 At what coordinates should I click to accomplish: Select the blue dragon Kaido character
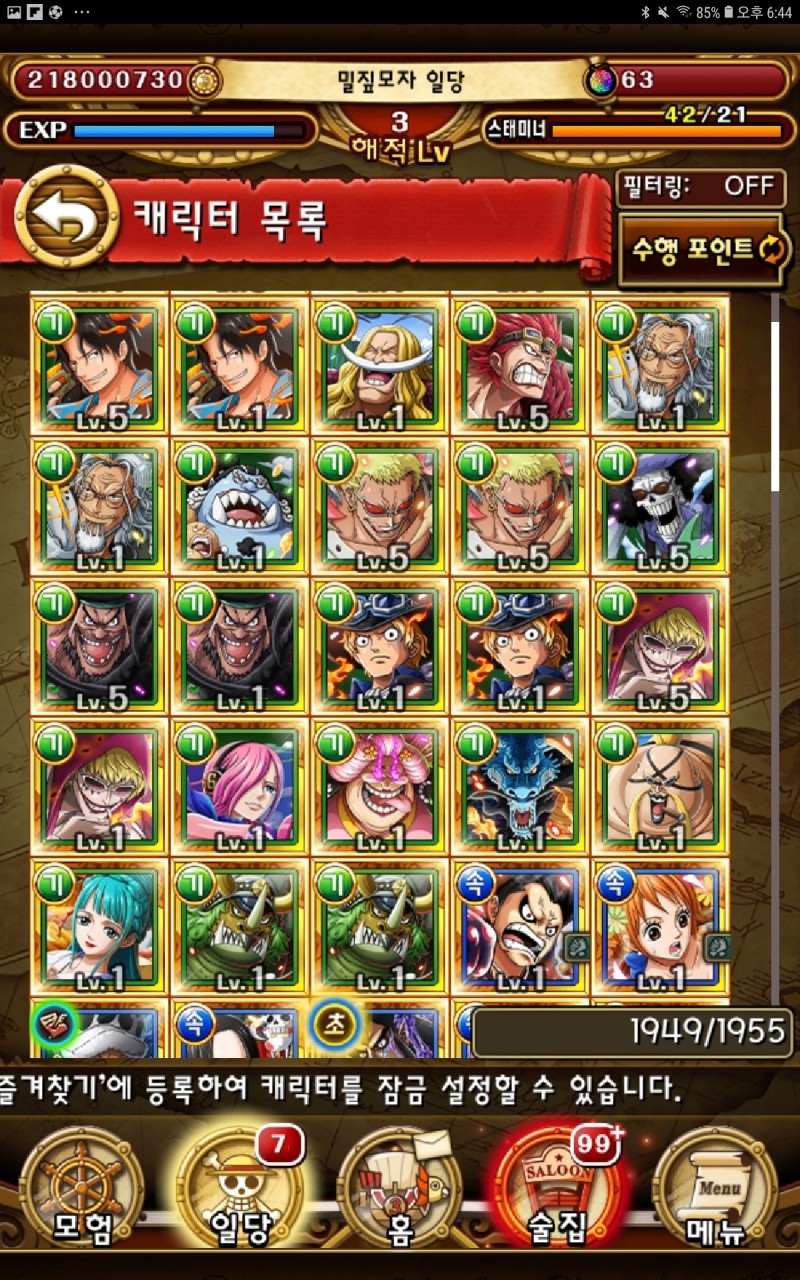(x=519, y=782)
